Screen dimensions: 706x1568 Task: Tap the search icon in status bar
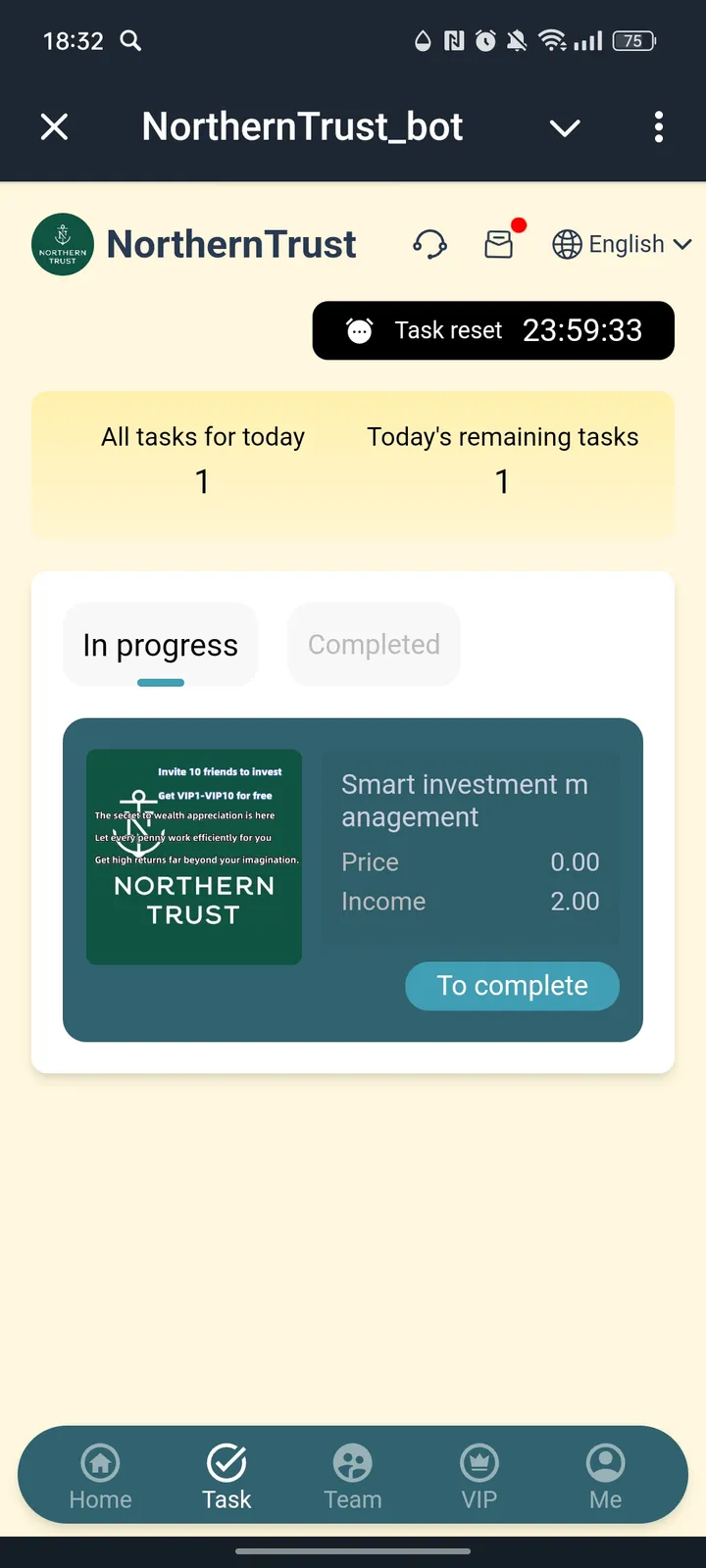(x=130, y=41)
